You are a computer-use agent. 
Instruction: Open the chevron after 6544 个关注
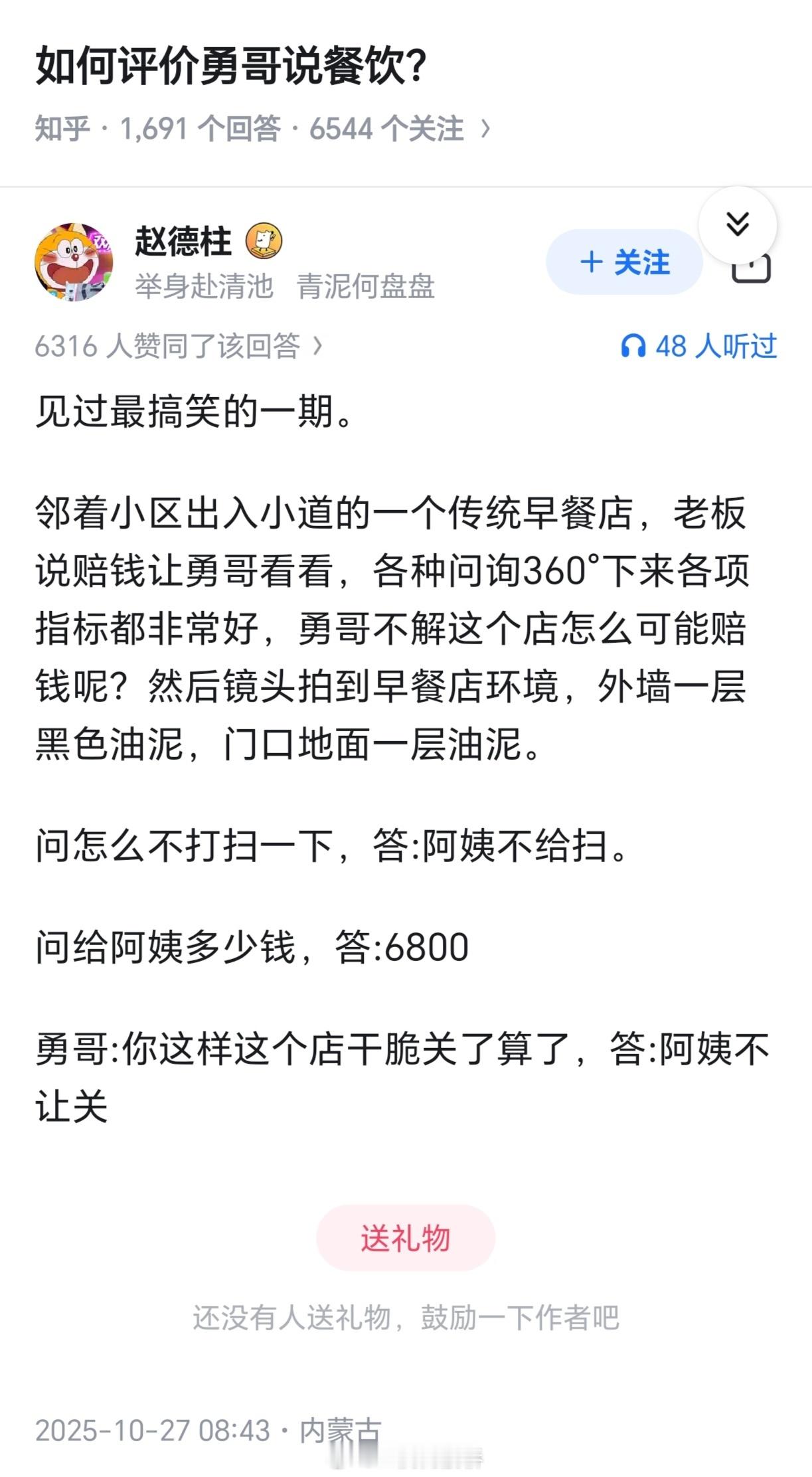tap(485, 128)
